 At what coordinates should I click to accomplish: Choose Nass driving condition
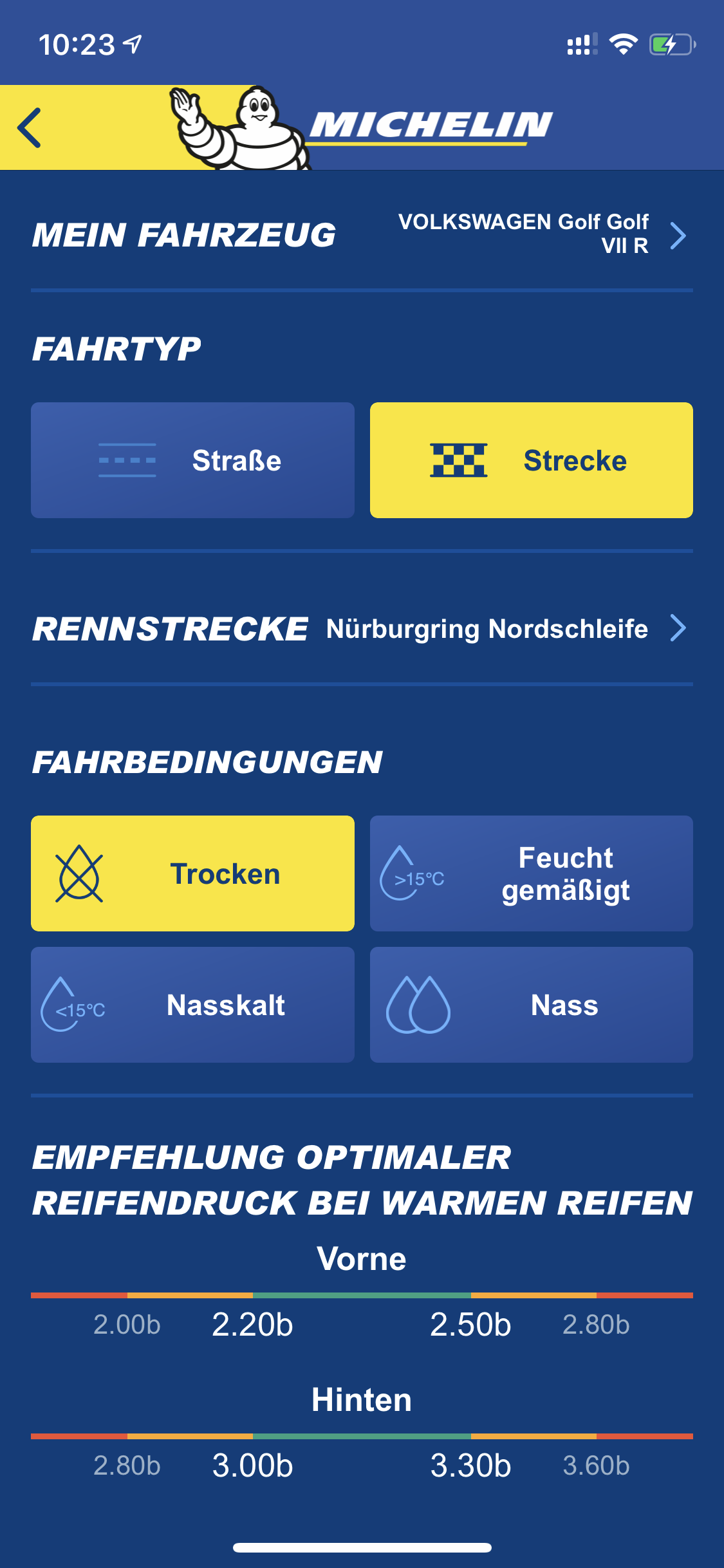click(531, 1005)
